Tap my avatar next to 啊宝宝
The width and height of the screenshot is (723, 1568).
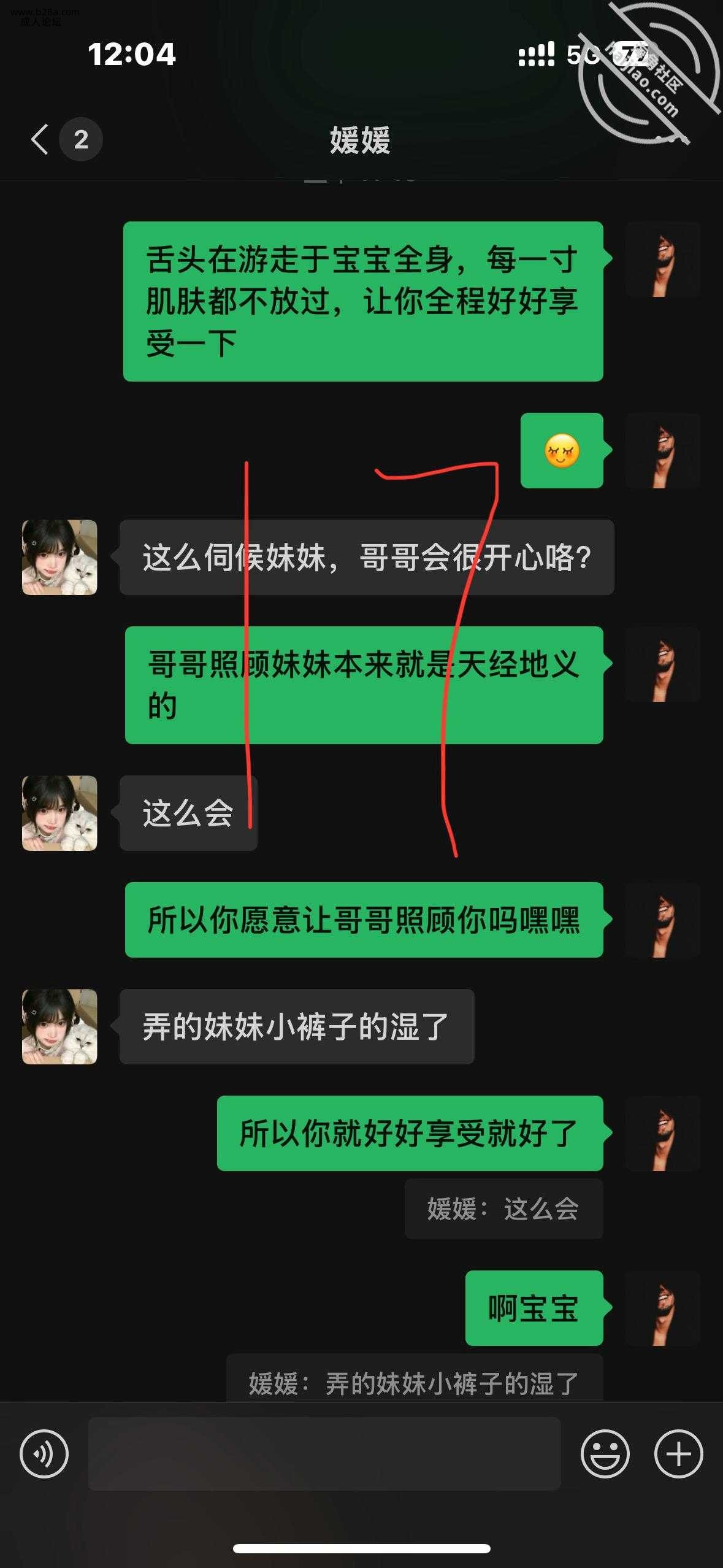pyautogui.click(x=663, y=1308)
